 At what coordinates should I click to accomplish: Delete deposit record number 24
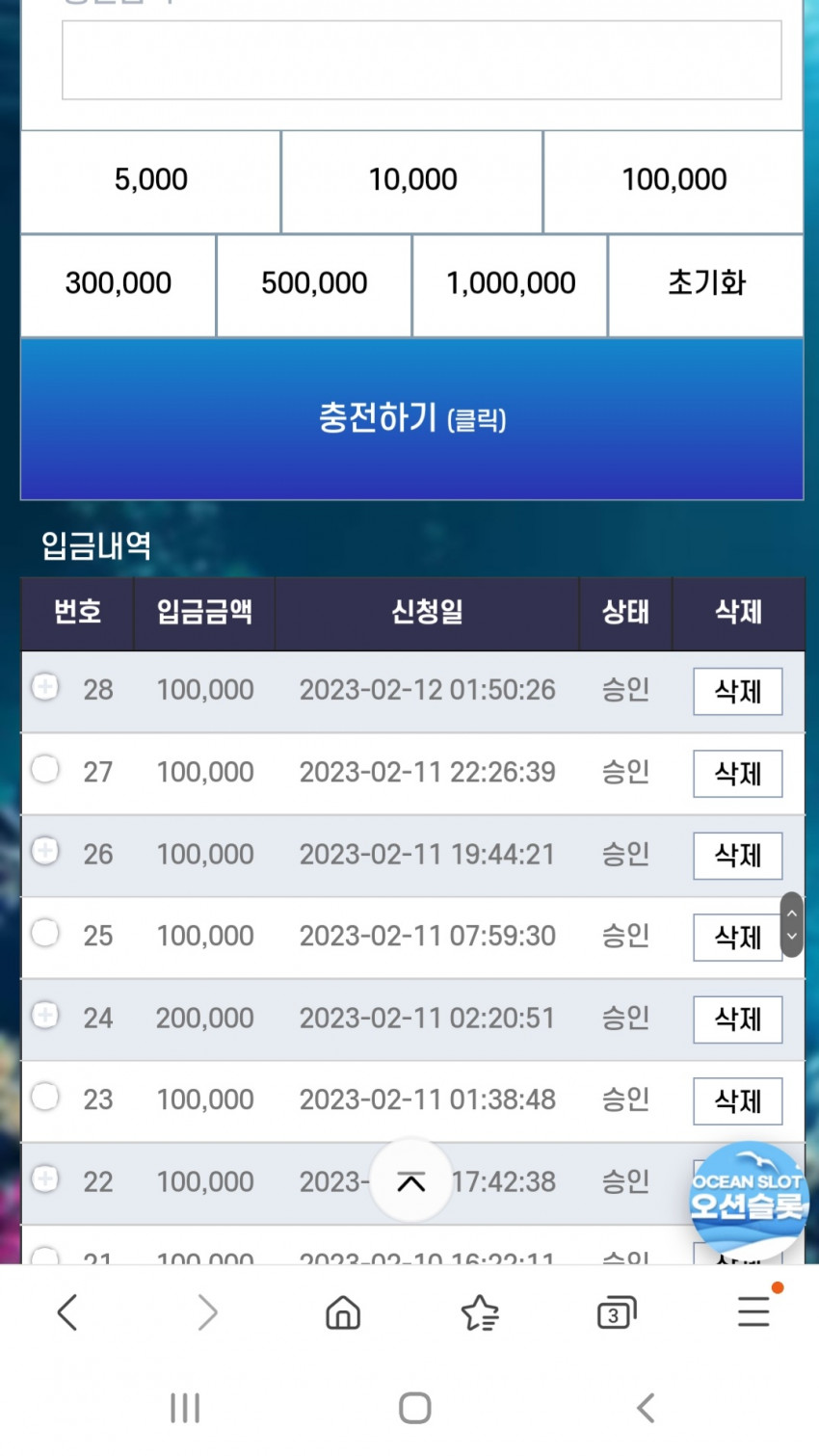[737, 1019]
